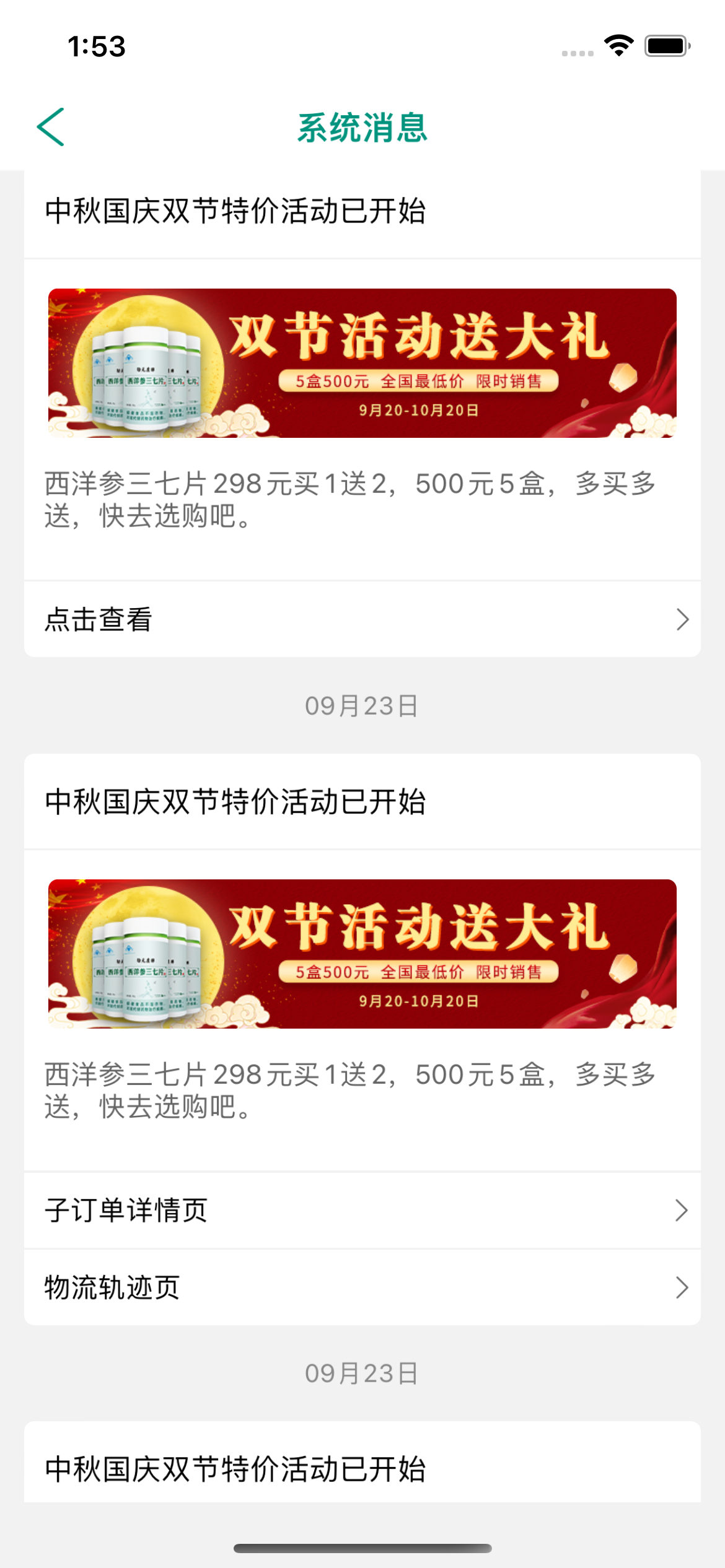This screenshot has width=725, height=1568.
Task: Open the 子订单详情页 row
Action: [362, 1210]
